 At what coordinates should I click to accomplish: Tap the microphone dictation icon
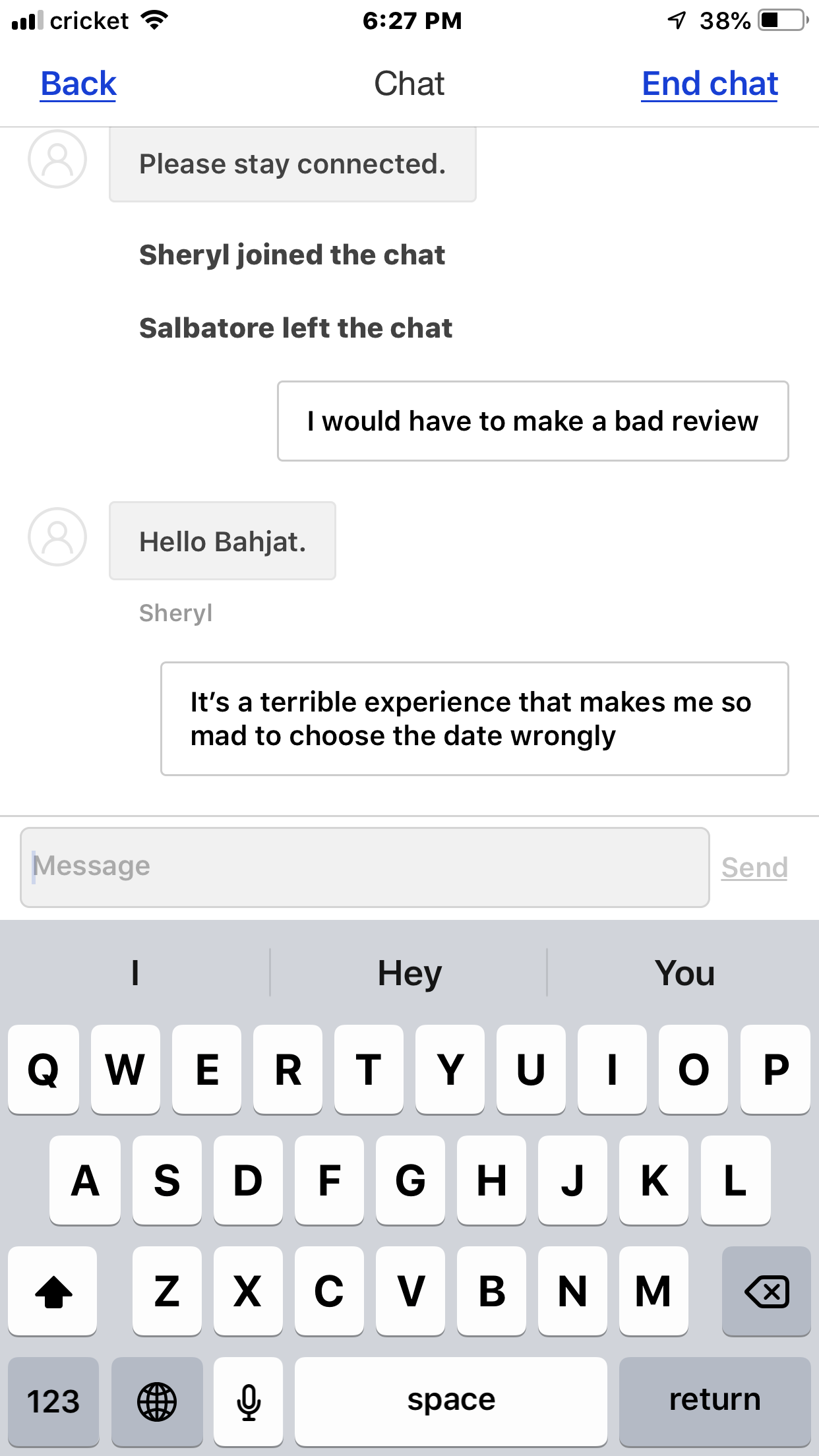point(249,1399)
